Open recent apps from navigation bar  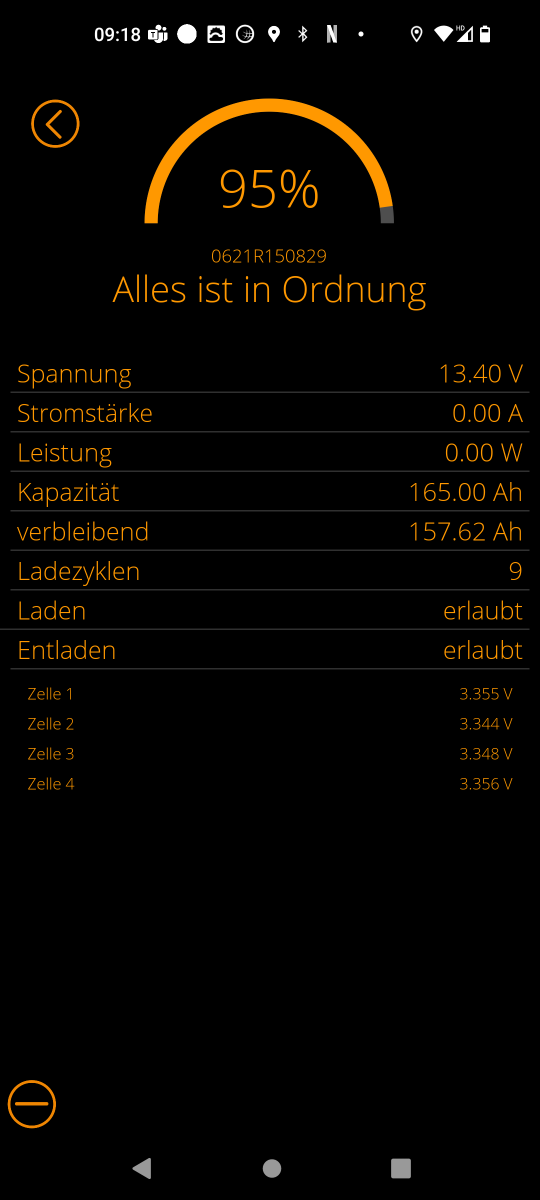click(401, 1168)
